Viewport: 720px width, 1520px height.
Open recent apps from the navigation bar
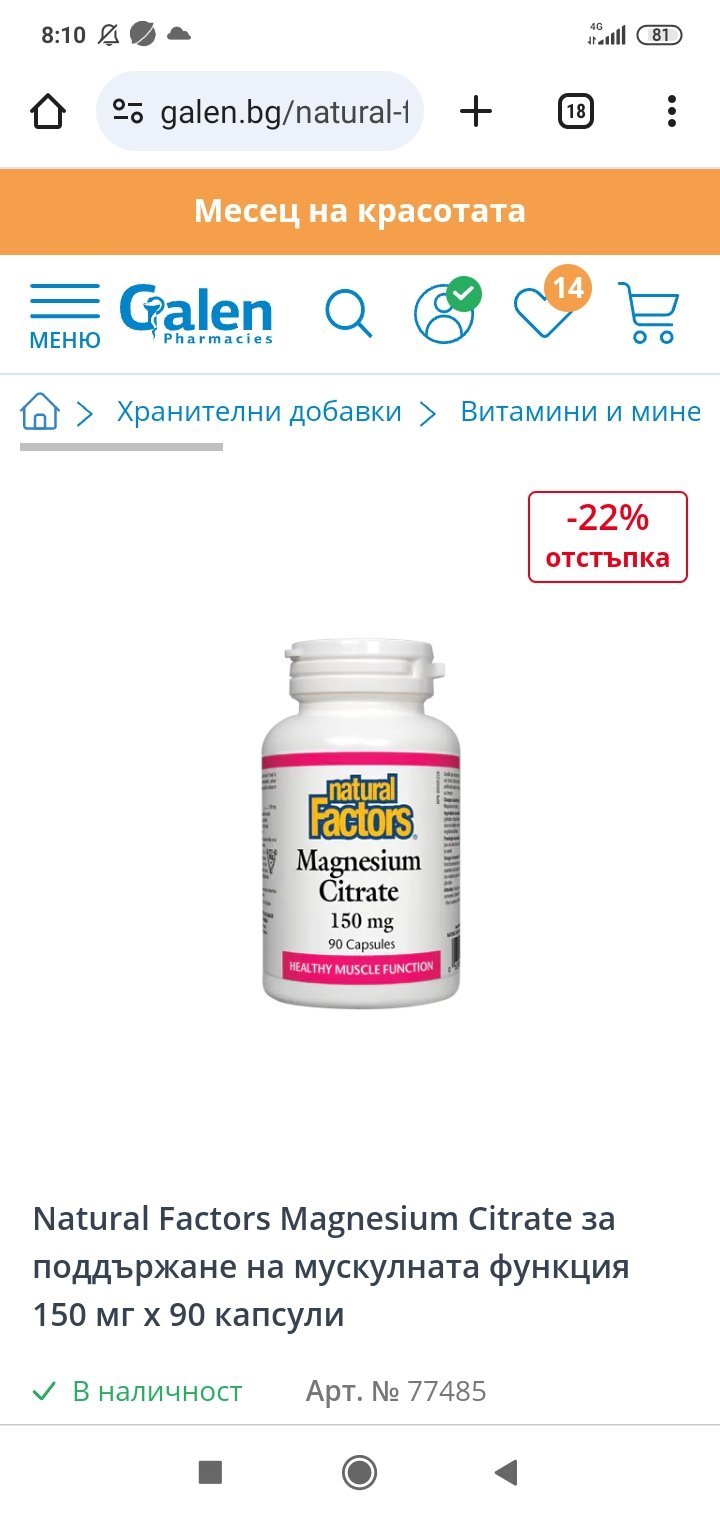[210, 1472]
